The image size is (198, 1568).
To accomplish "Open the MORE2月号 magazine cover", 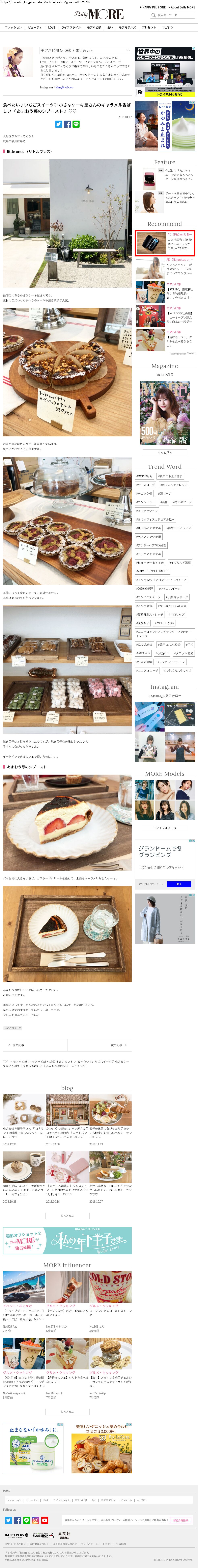I will click(x=165, y=413).
